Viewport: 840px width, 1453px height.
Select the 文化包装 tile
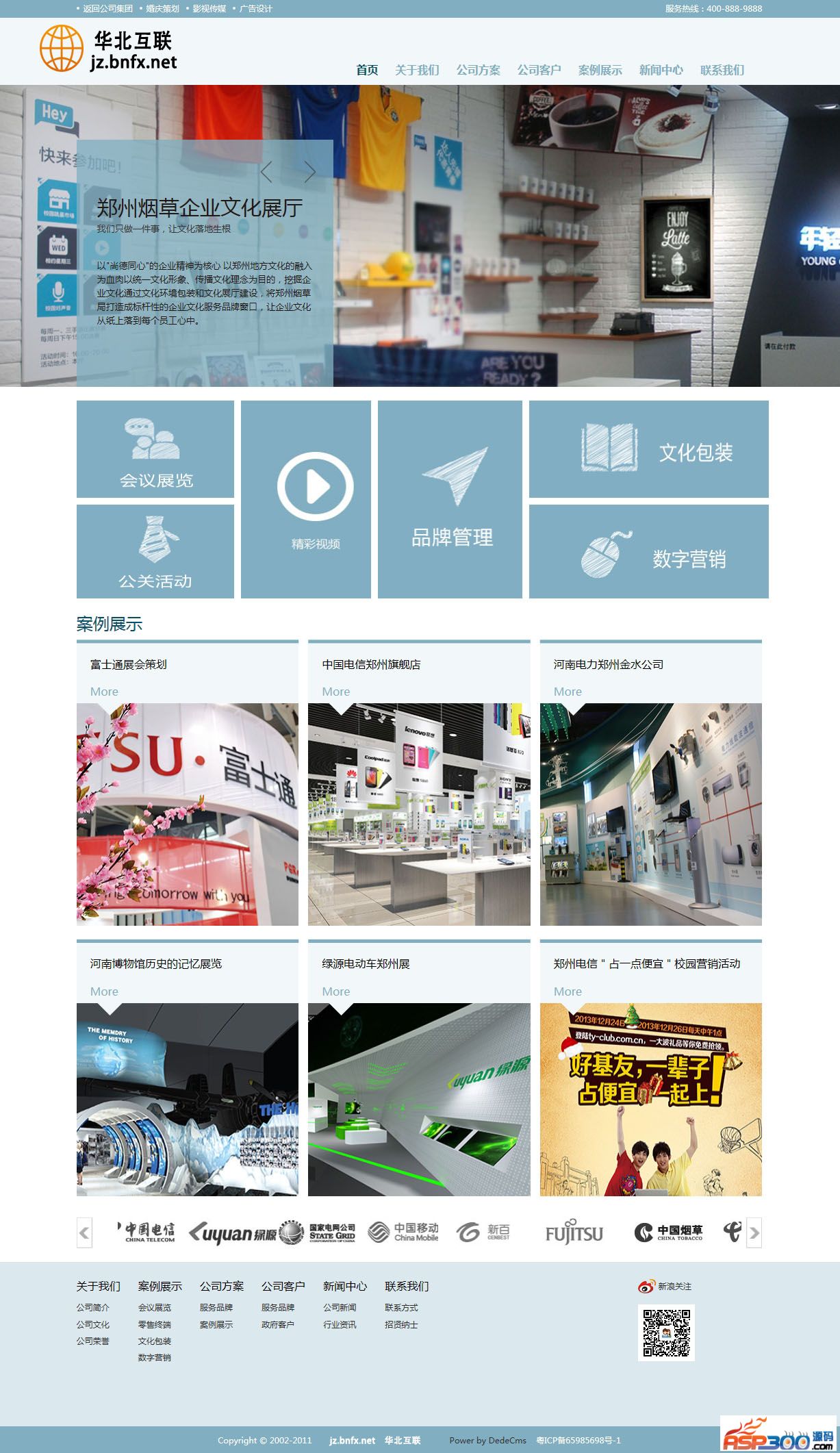coord(648,449)
